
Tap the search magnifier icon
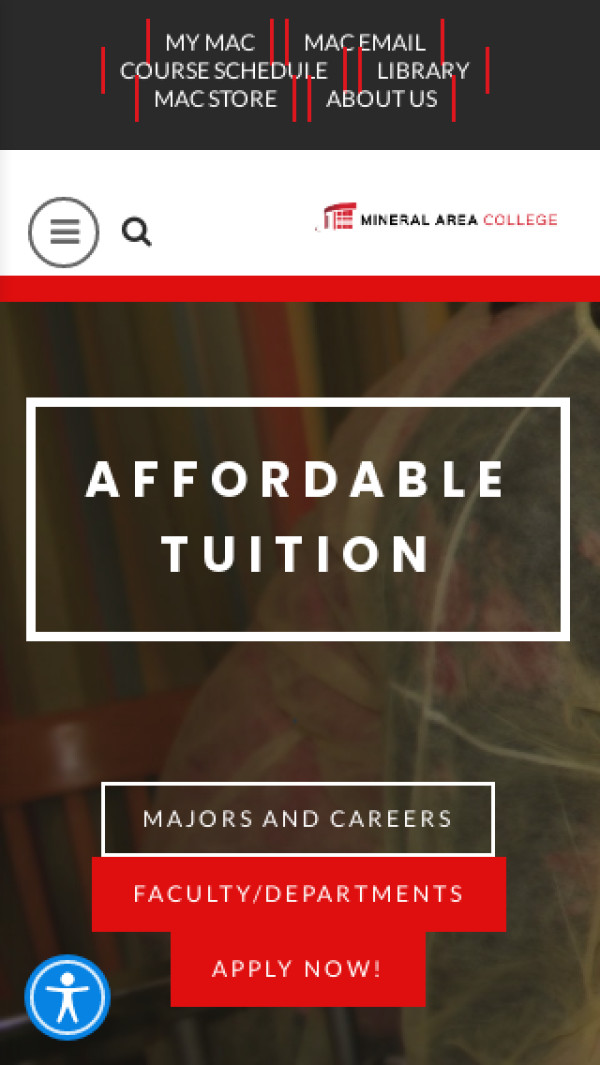136,232
